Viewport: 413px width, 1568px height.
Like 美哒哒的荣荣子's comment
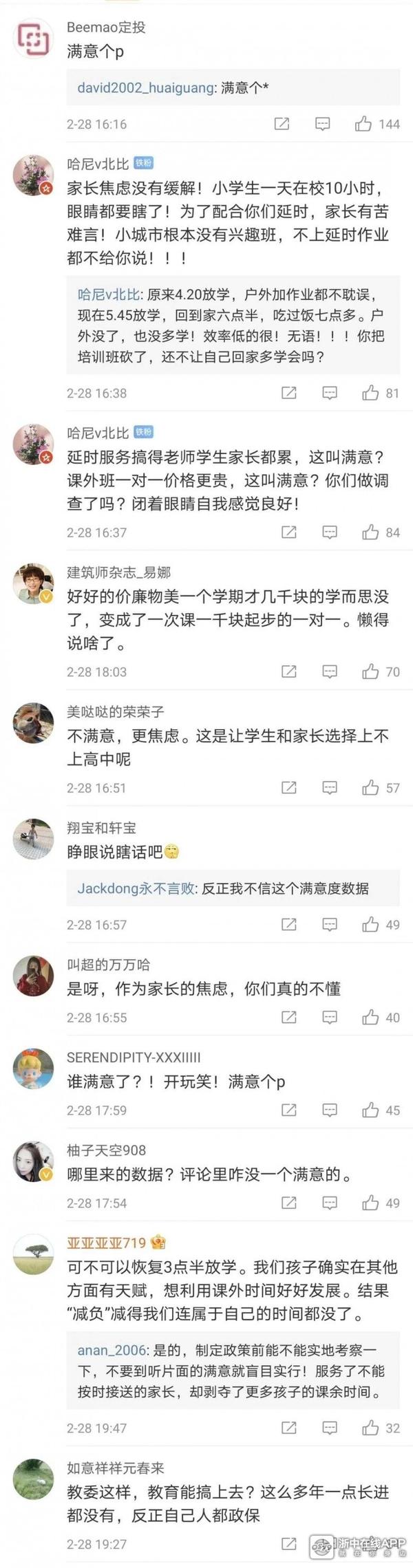click(x=370, y=788)
